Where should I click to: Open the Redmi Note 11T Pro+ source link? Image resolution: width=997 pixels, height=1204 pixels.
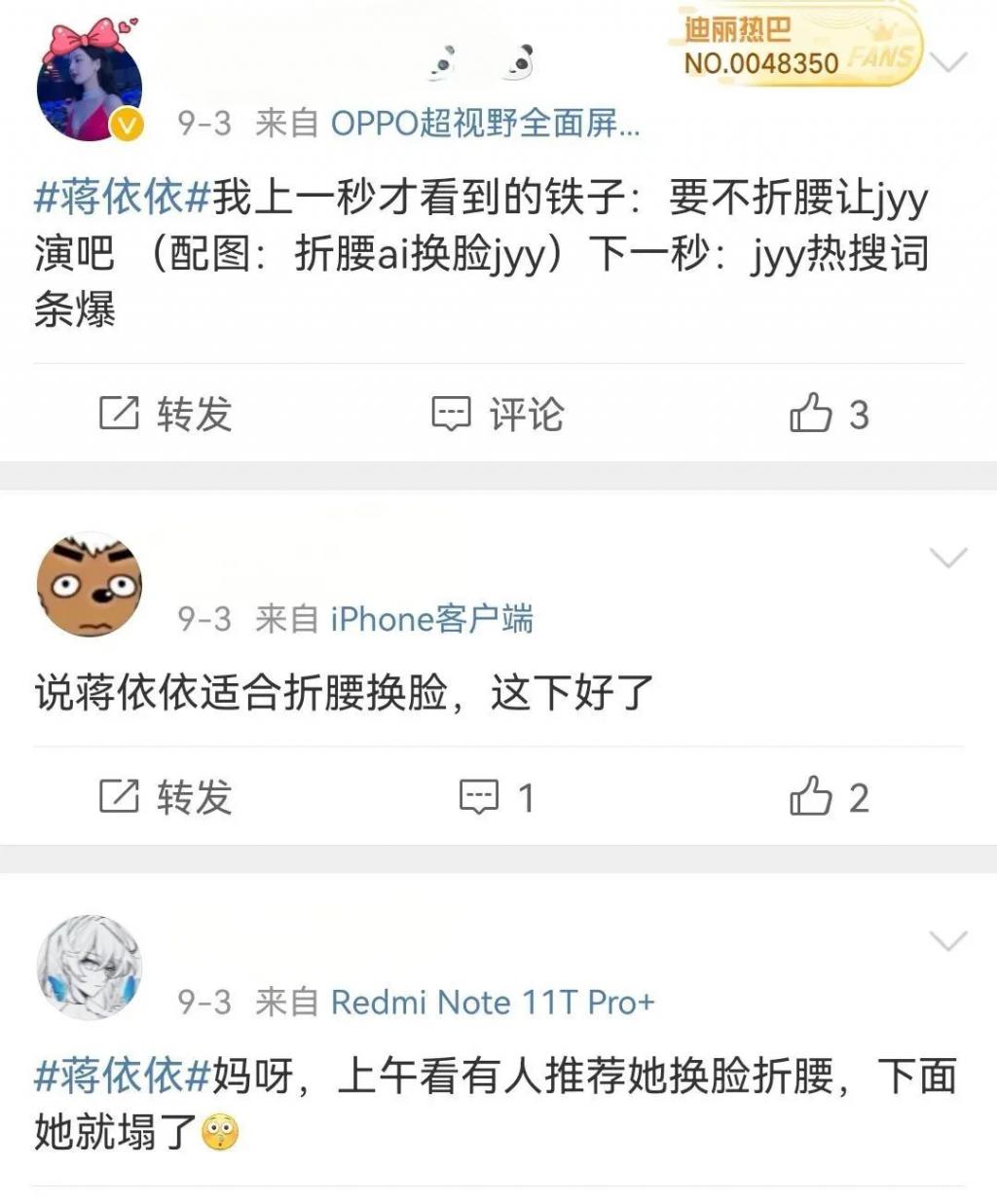coord(493,1003)
